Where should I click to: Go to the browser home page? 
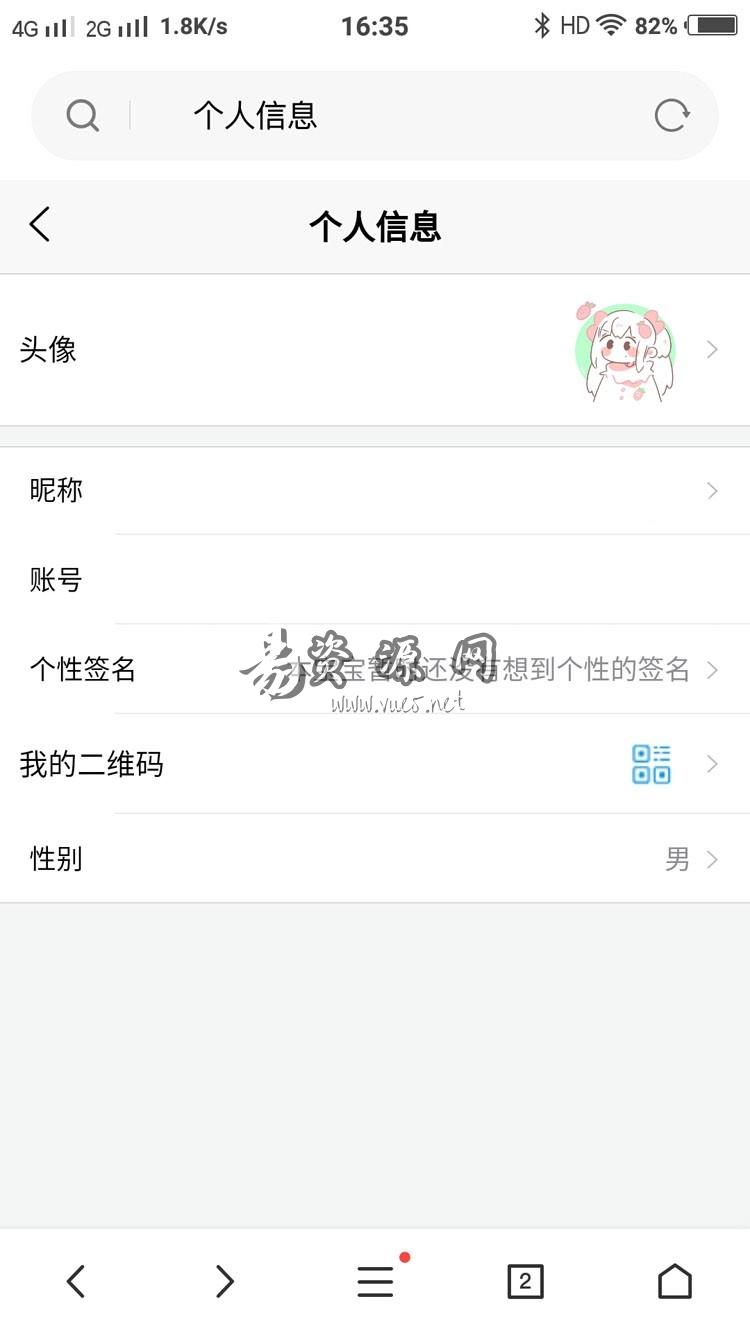click(x=675, y=1281)
